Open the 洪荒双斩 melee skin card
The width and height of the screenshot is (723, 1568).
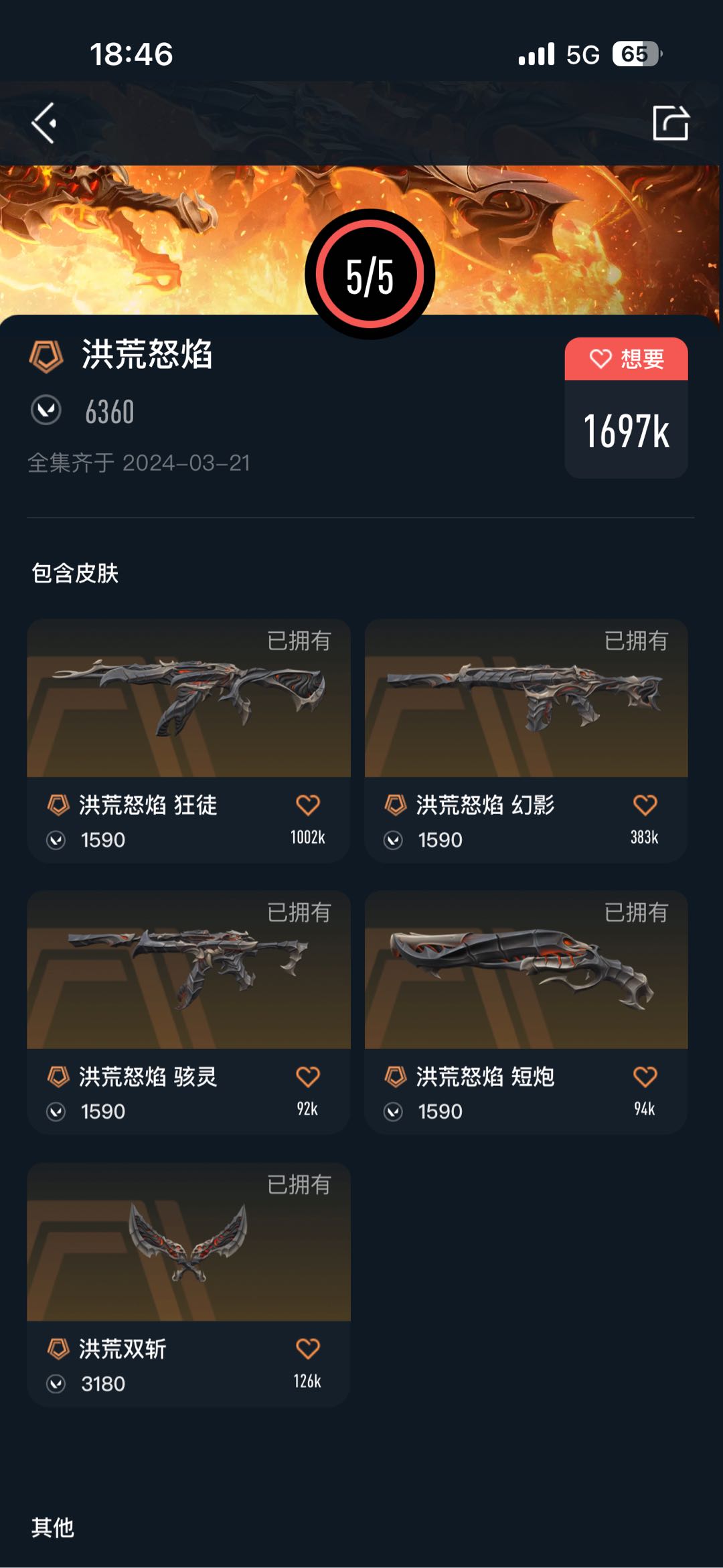[188, 1243]
